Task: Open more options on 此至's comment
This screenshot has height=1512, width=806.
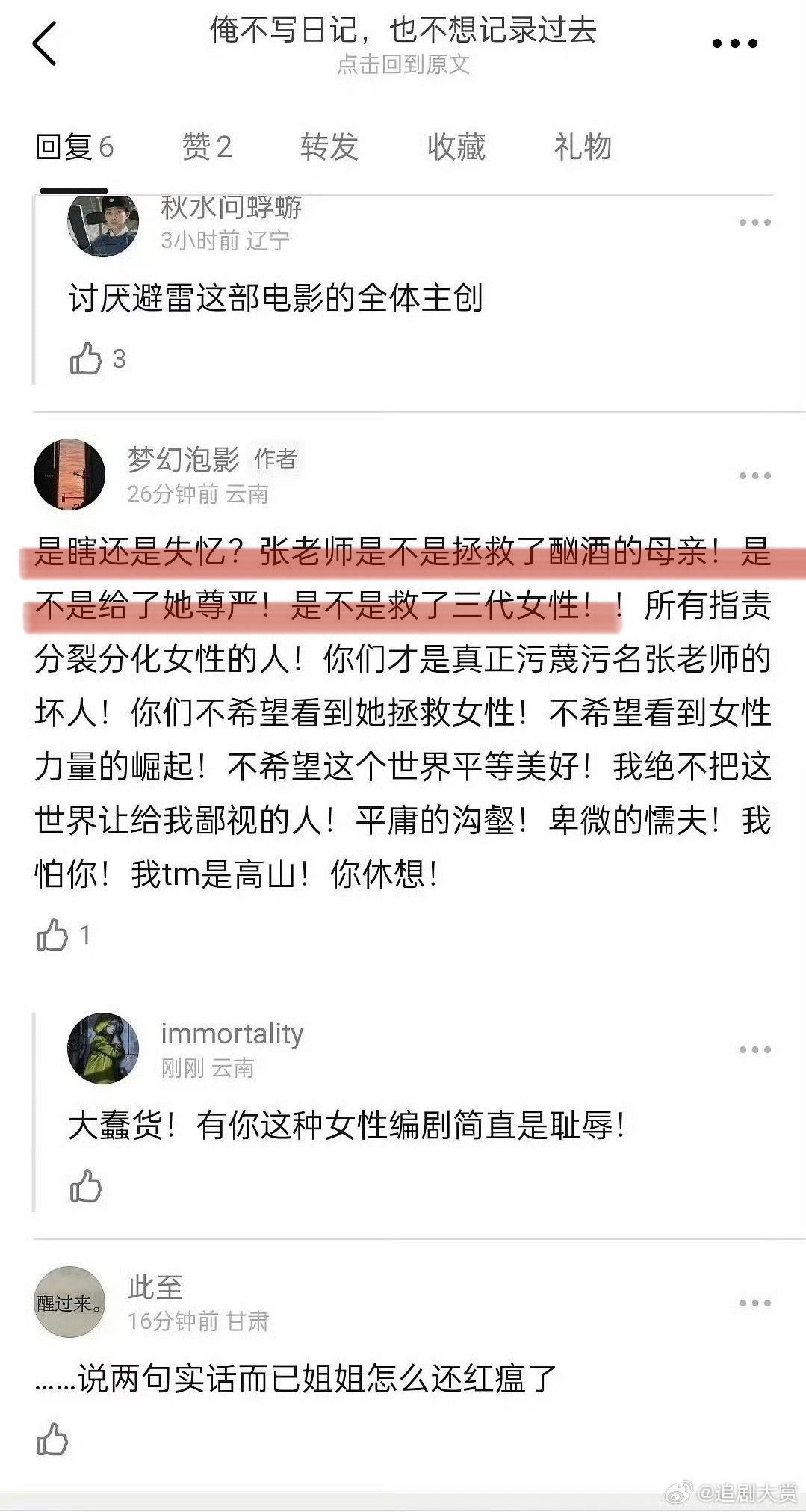Action: click(x=754, y=1303)
